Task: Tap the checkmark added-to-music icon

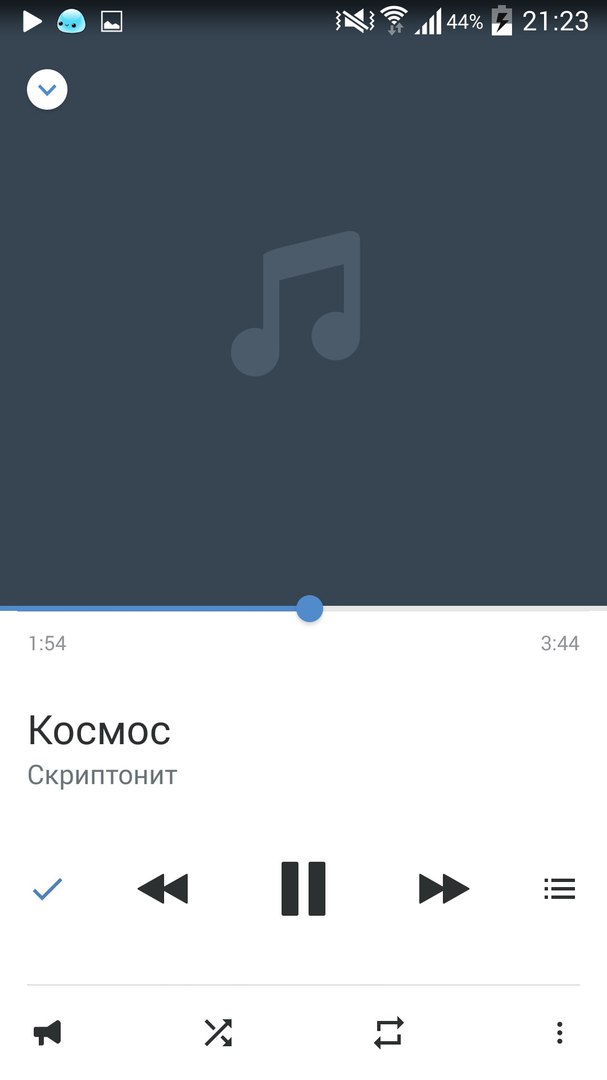Action: coord(48,889)
